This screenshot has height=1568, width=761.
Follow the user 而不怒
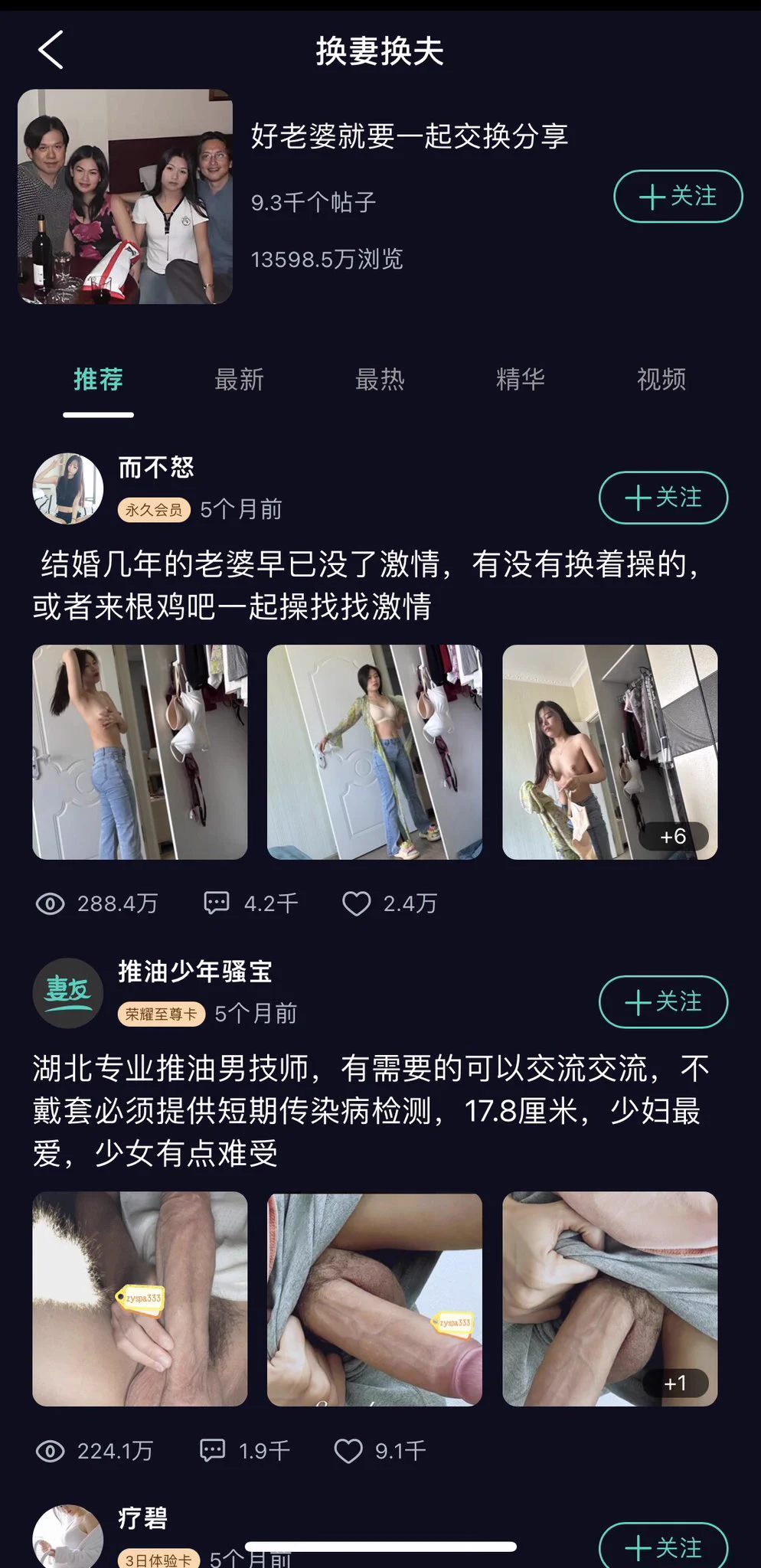pos(663,498)
